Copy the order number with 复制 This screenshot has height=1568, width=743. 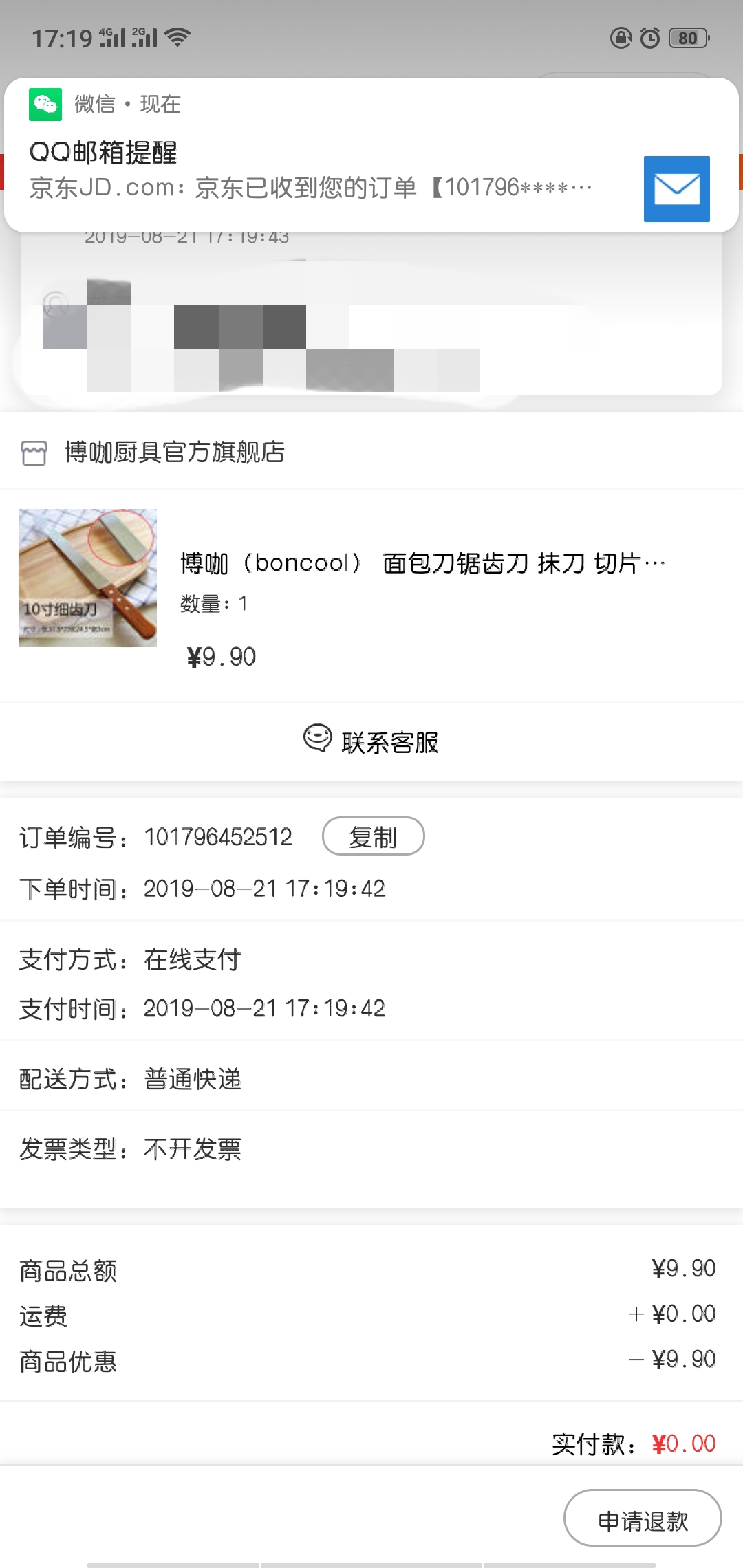pyautogui.click(x=374, y=836)
